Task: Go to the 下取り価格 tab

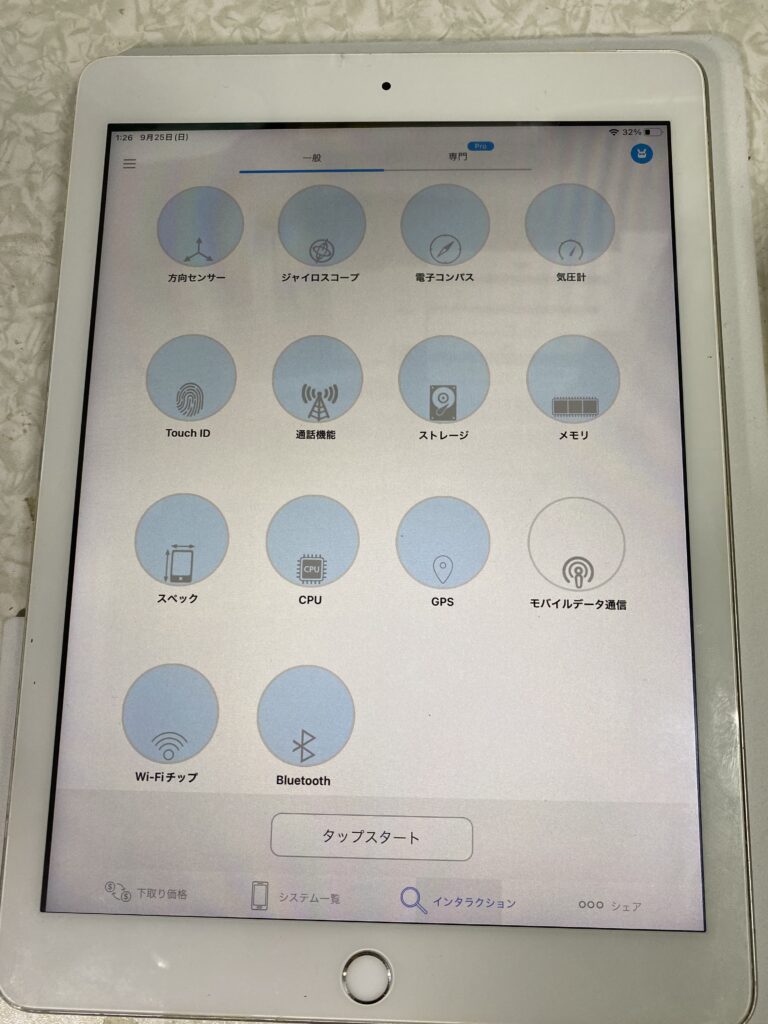Action: pyautogui.click(x=147, y=893)
